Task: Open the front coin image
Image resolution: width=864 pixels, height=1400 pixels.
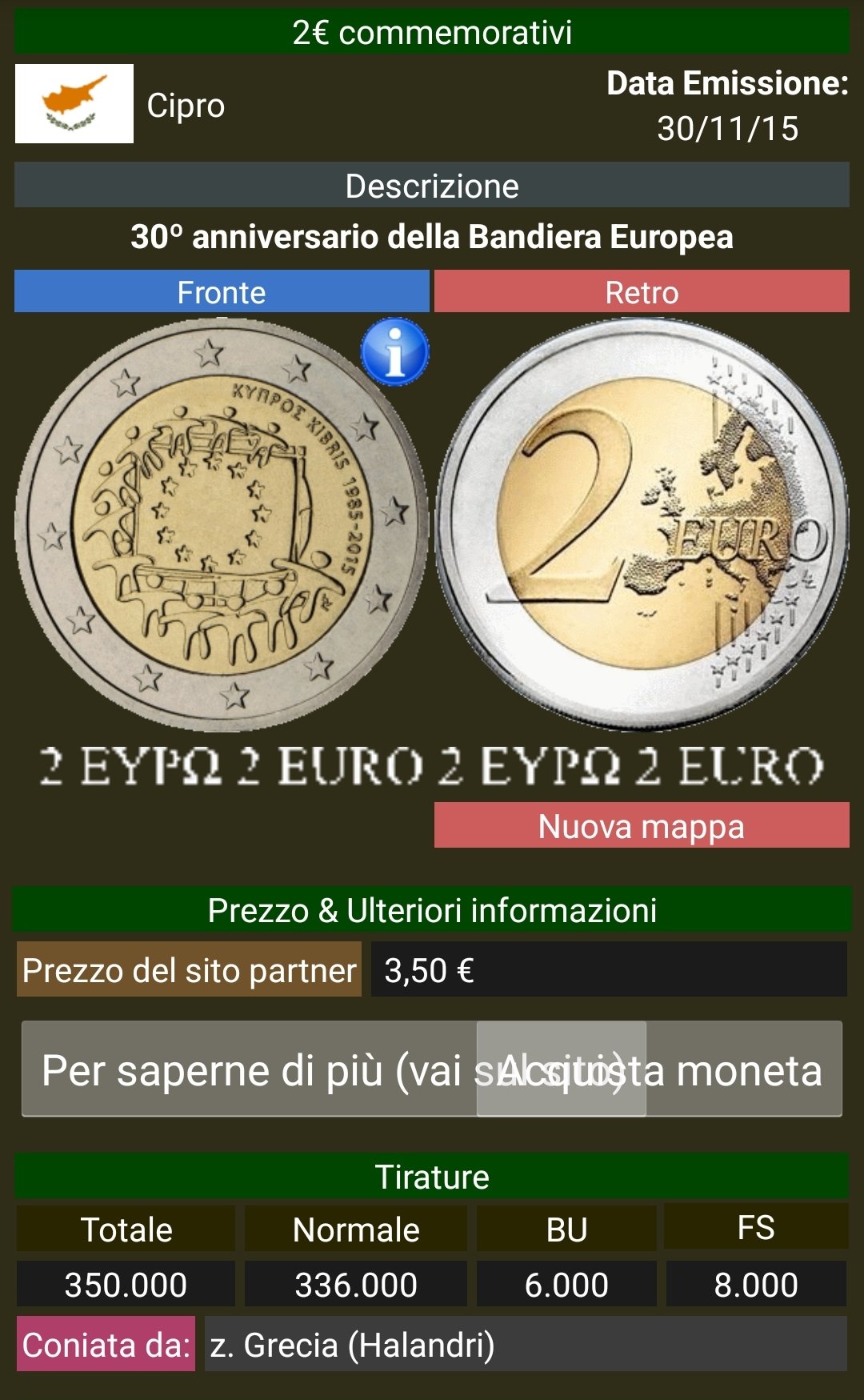Action: (x=222, y=525)
